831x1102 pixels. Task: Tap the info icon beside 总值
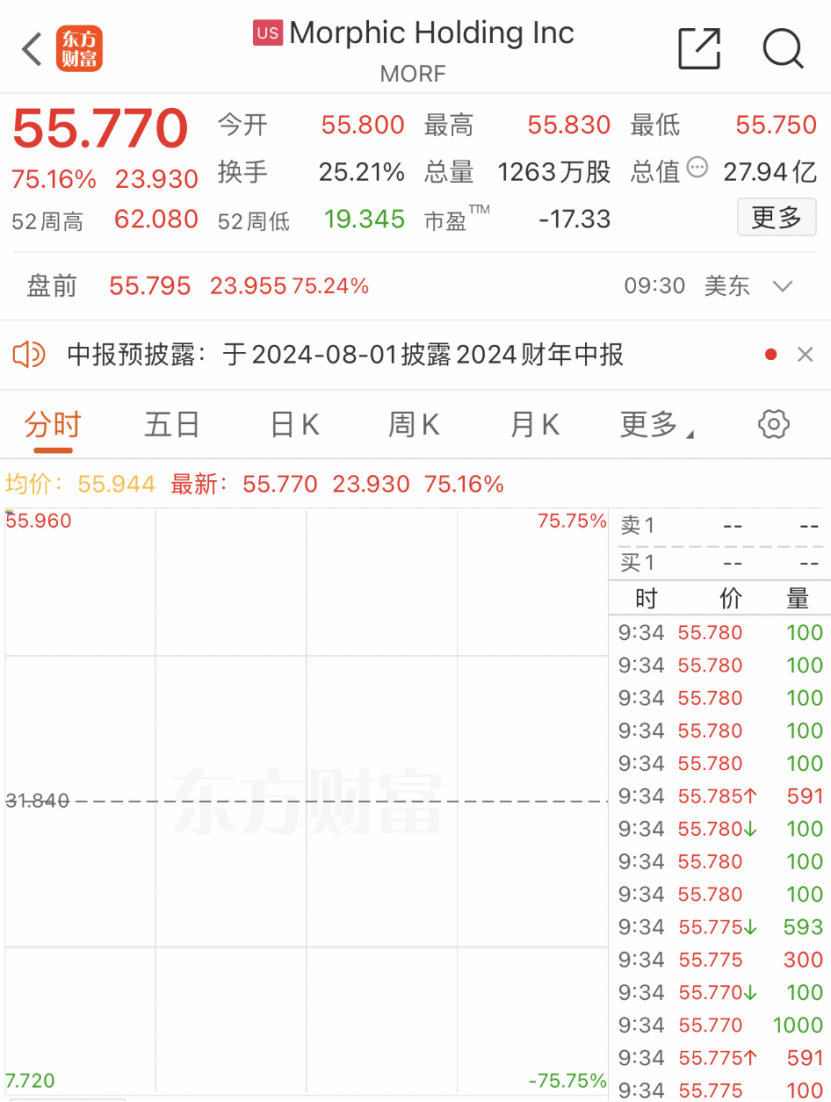pyautogui.click(x=697, y=168)
